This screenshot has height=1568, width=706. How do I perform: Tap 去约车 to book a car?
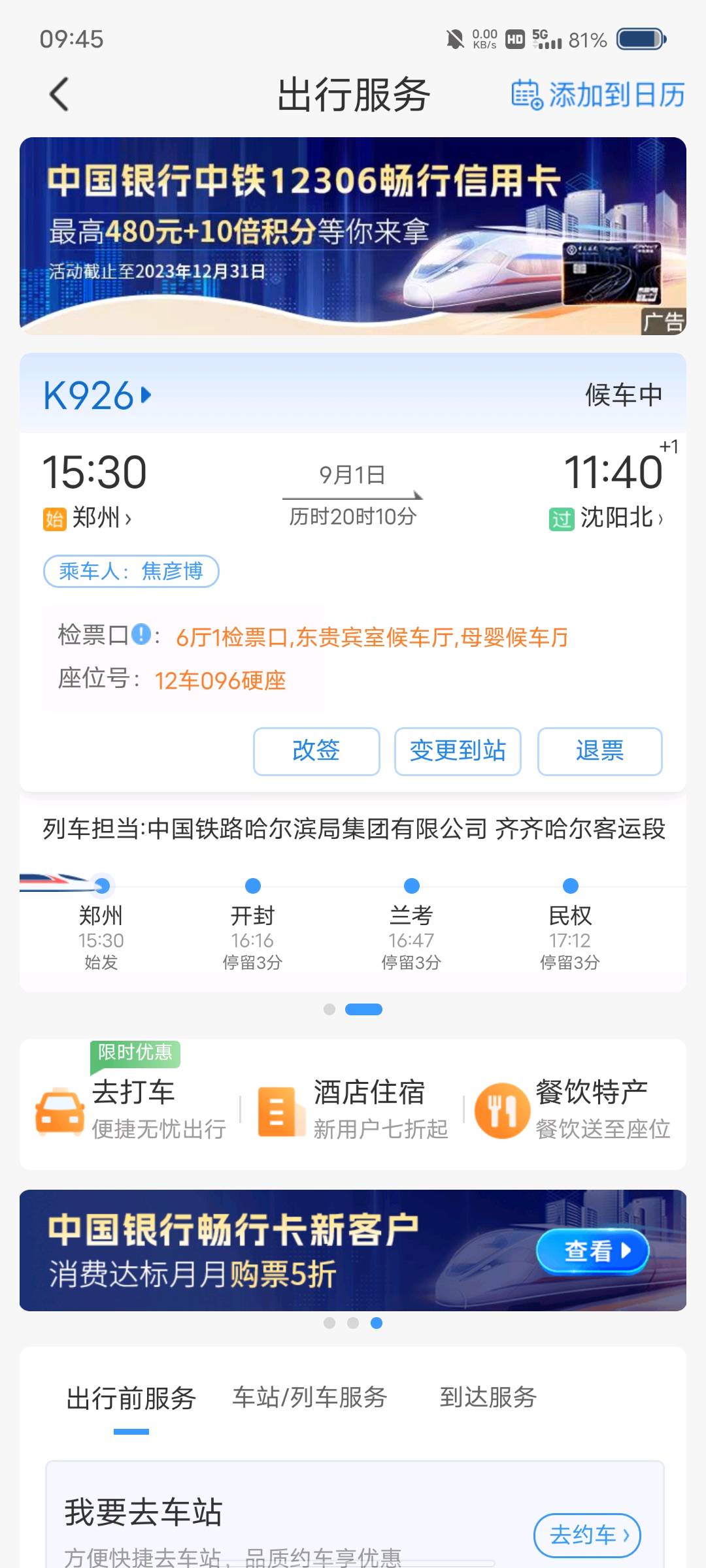[x=587, y=1535]
